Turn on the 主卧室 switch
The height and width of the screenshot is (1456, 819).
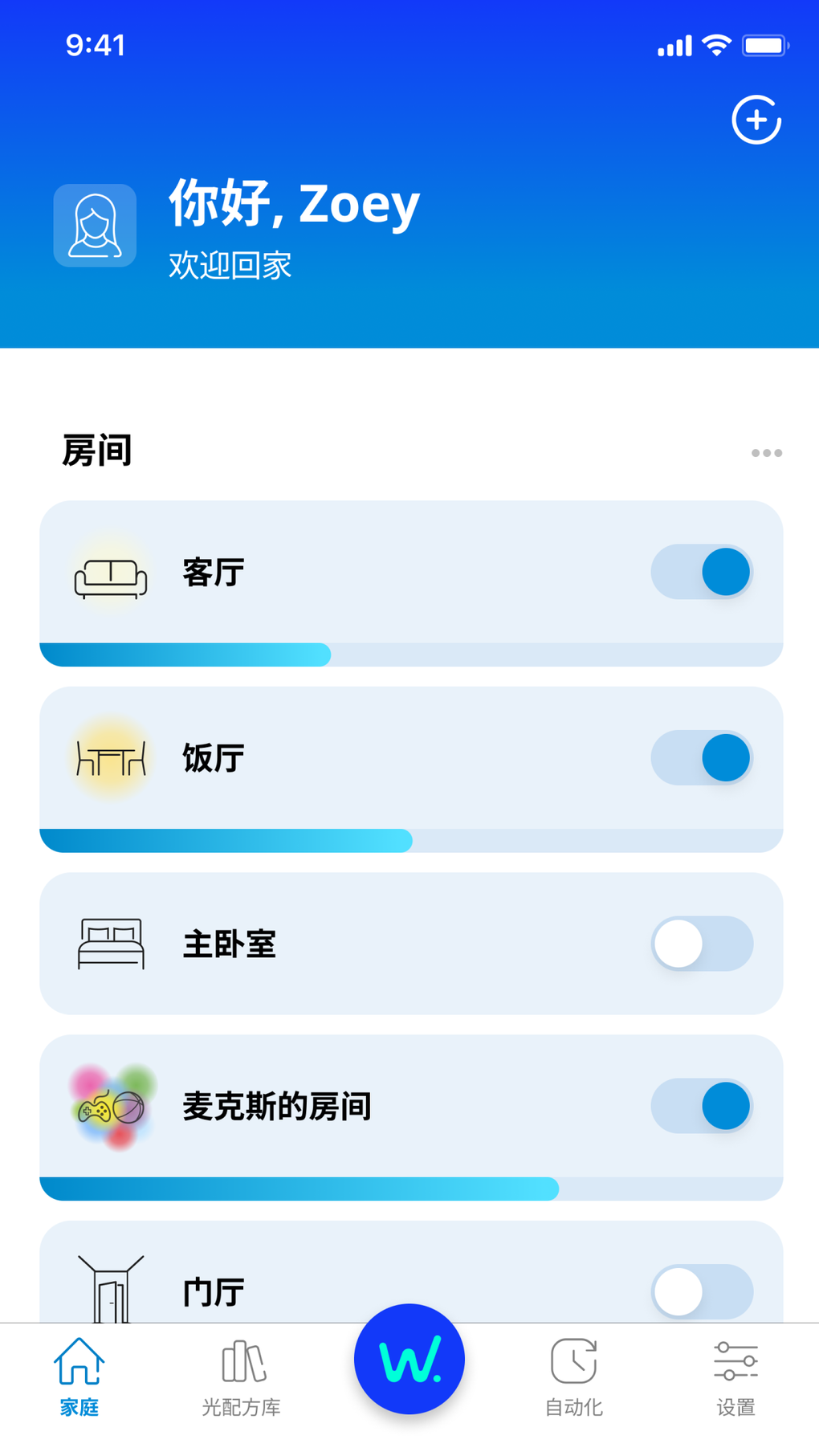click(x=702, y=944)
